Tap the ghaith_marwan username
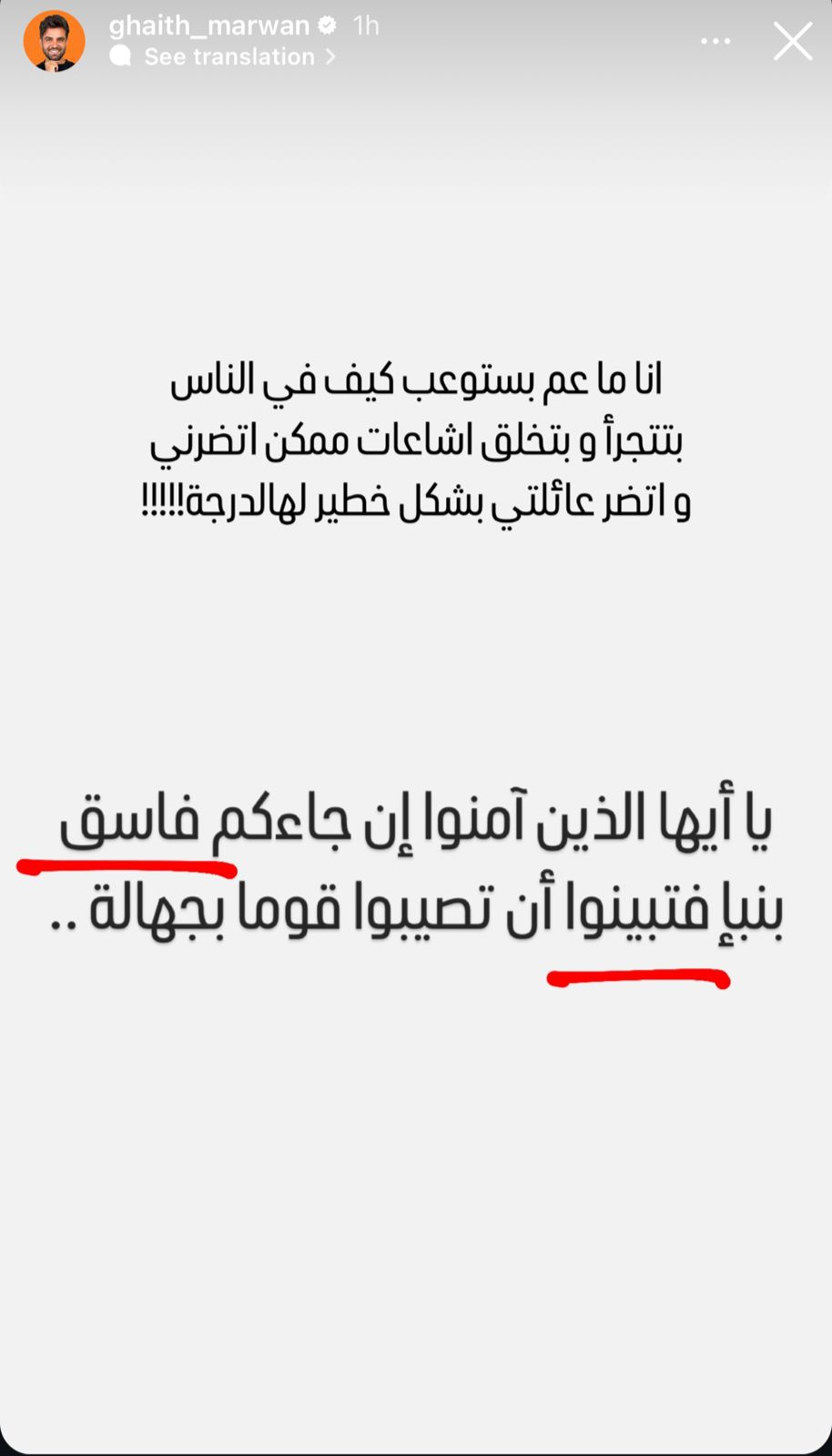832x1456 pixels. (208, 25)
